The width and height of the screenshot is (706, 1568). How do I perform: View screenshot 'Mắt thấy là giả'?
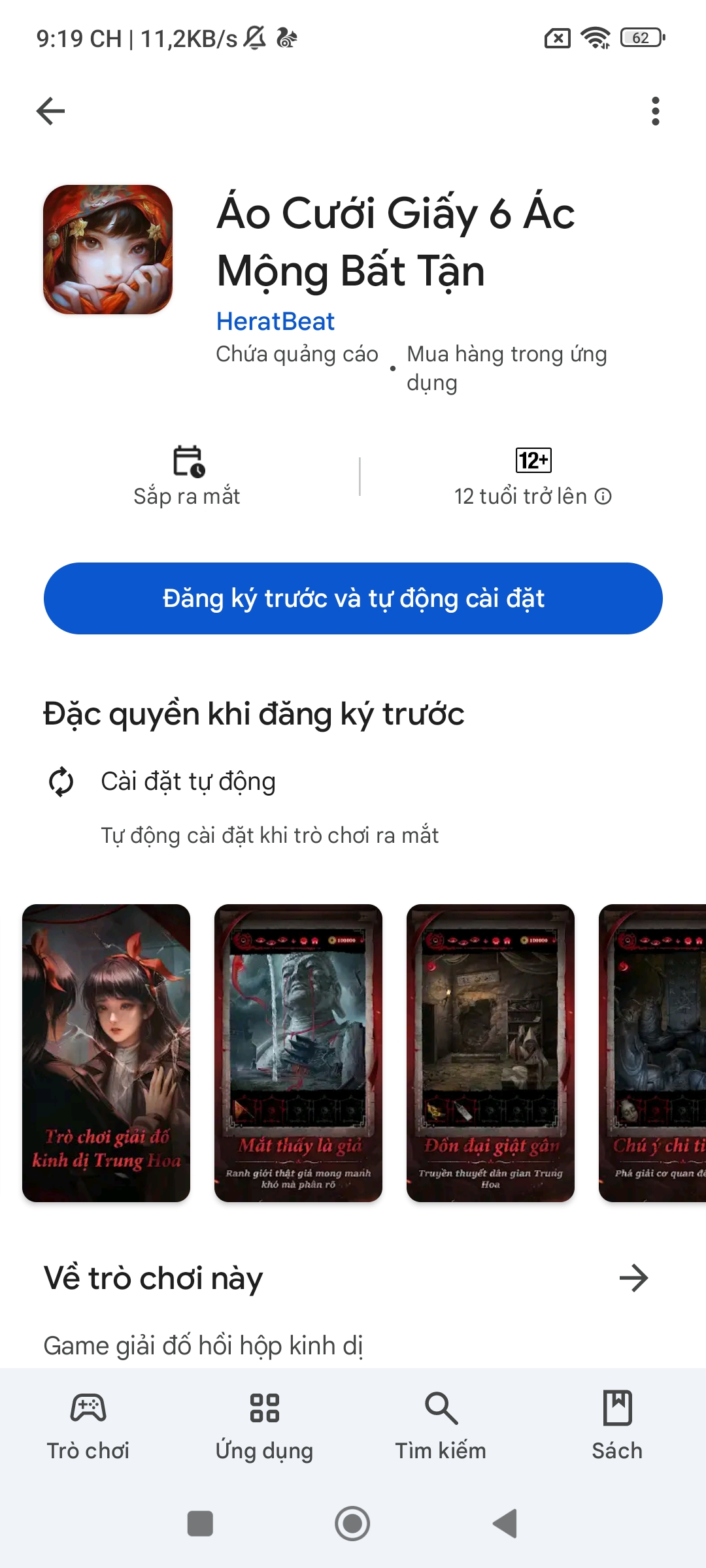[x=298, y=1053]
